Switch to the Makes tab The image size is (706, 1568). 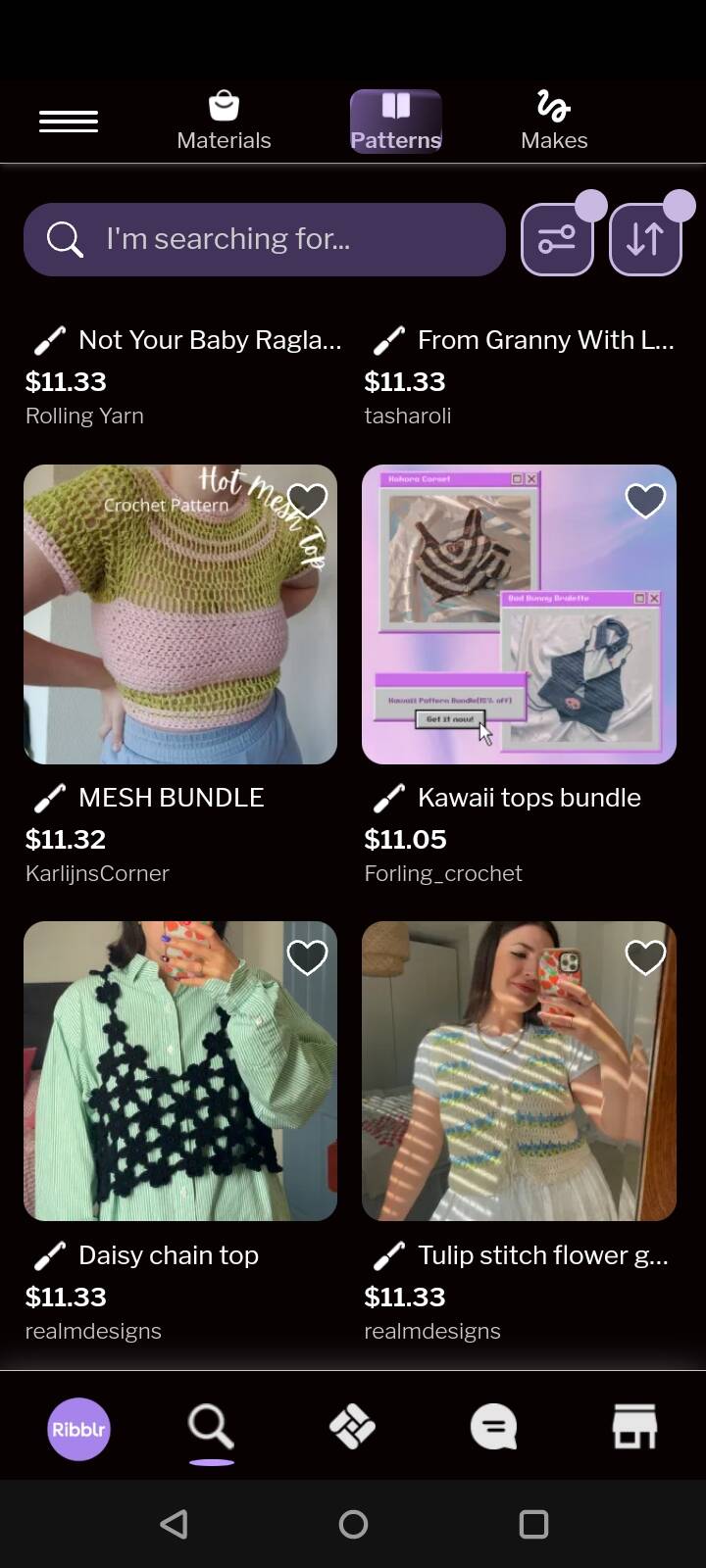(554, 122)
